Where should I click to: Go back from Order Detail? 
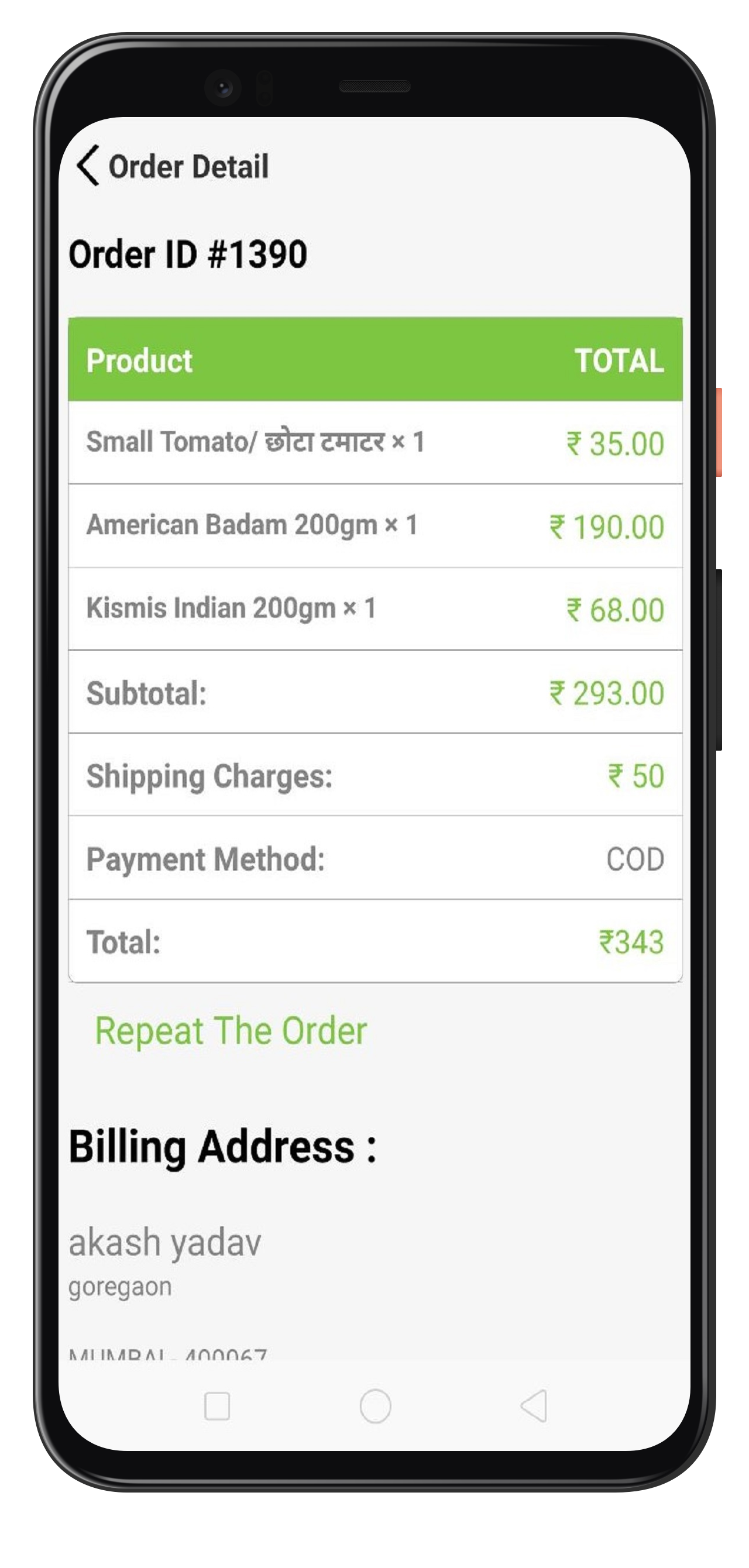point(88,165)
